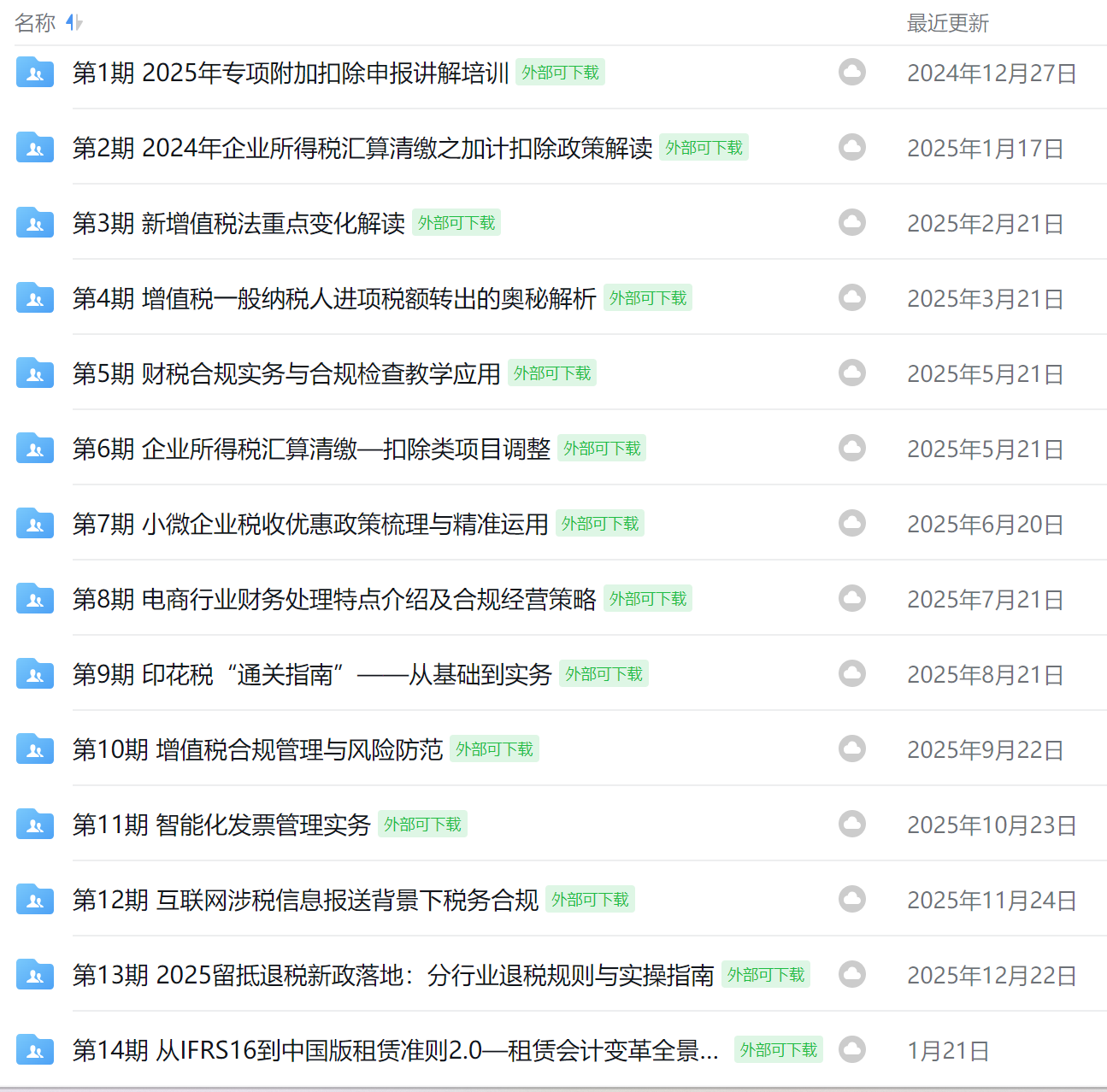Open folder 第1期 2025年专项附加扣除申报讲解培训
The width and height of the screenshot is (1107, 1092).
point(291,73)
